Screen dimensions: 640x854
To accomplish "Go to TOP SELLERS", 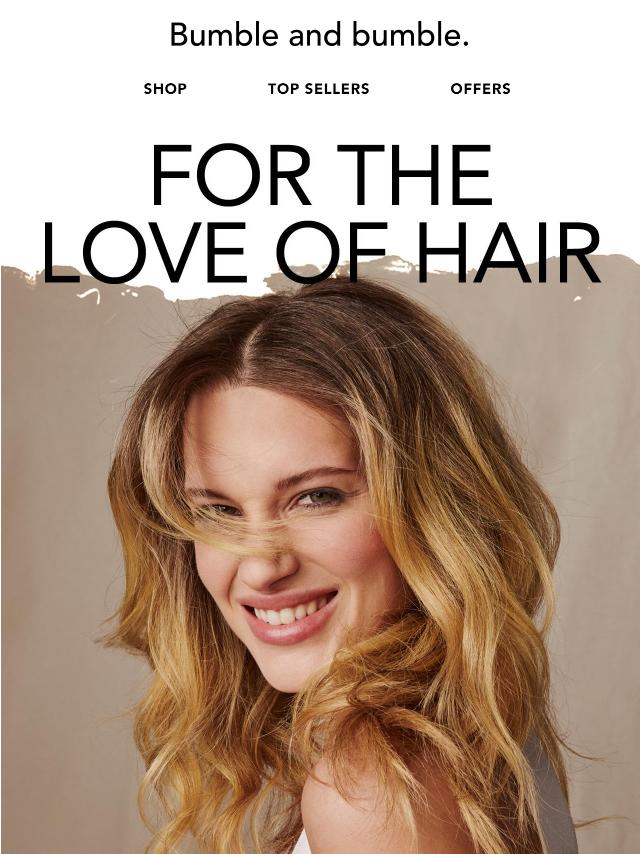I will pyautogui.click(x=318, y=89).
